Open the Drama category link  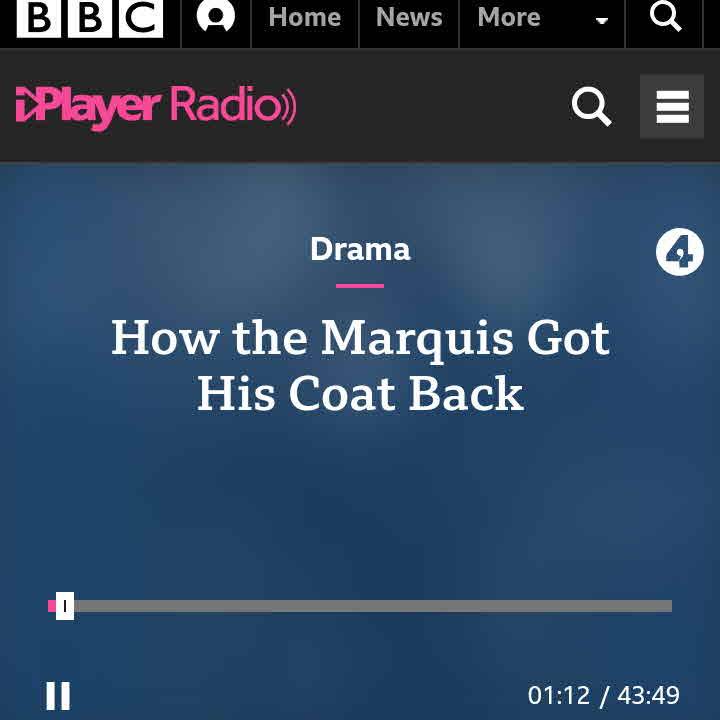(x=360, y=249)
